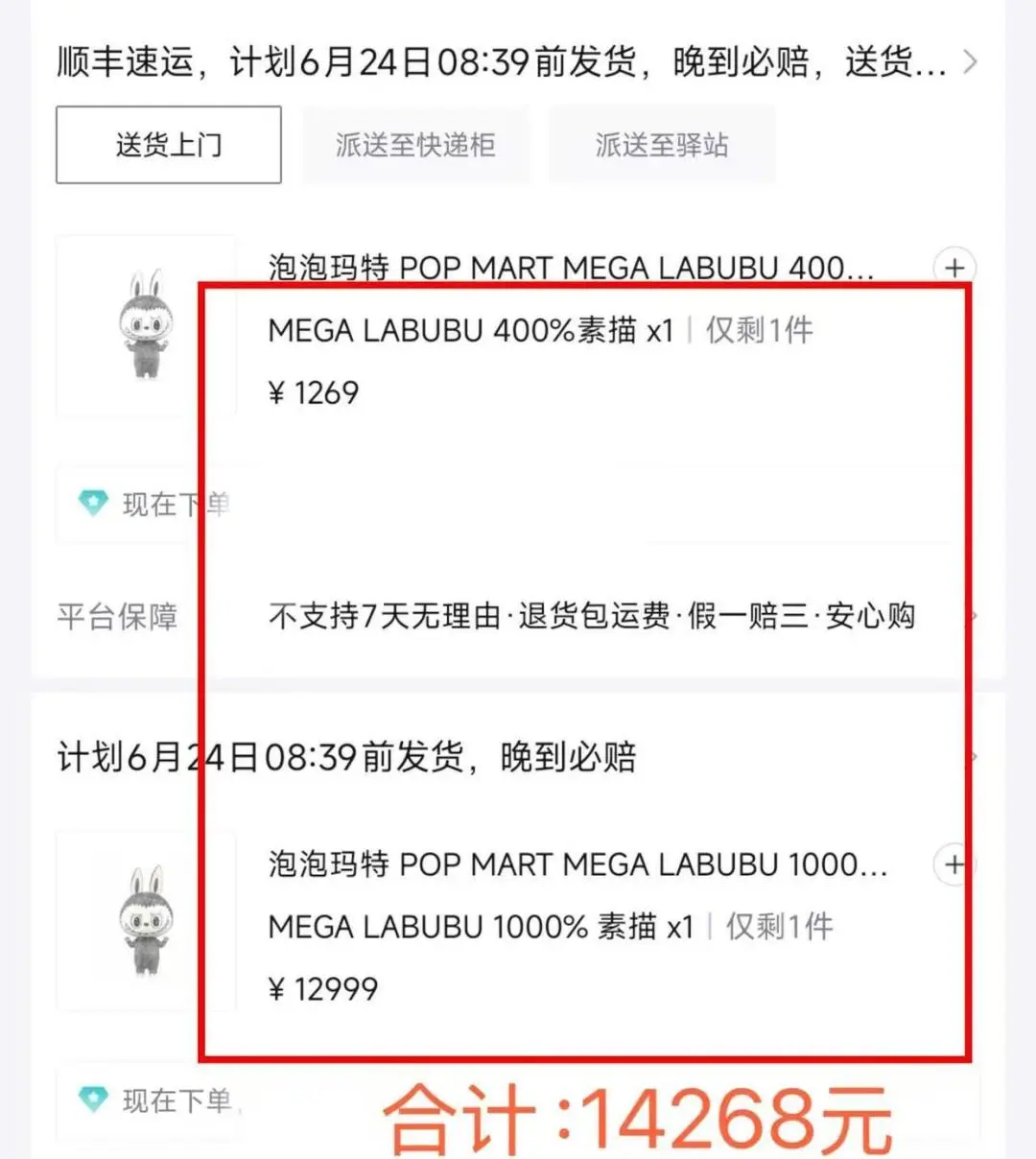Choose 派送至驿站 delivery option

tap(661, 145)
